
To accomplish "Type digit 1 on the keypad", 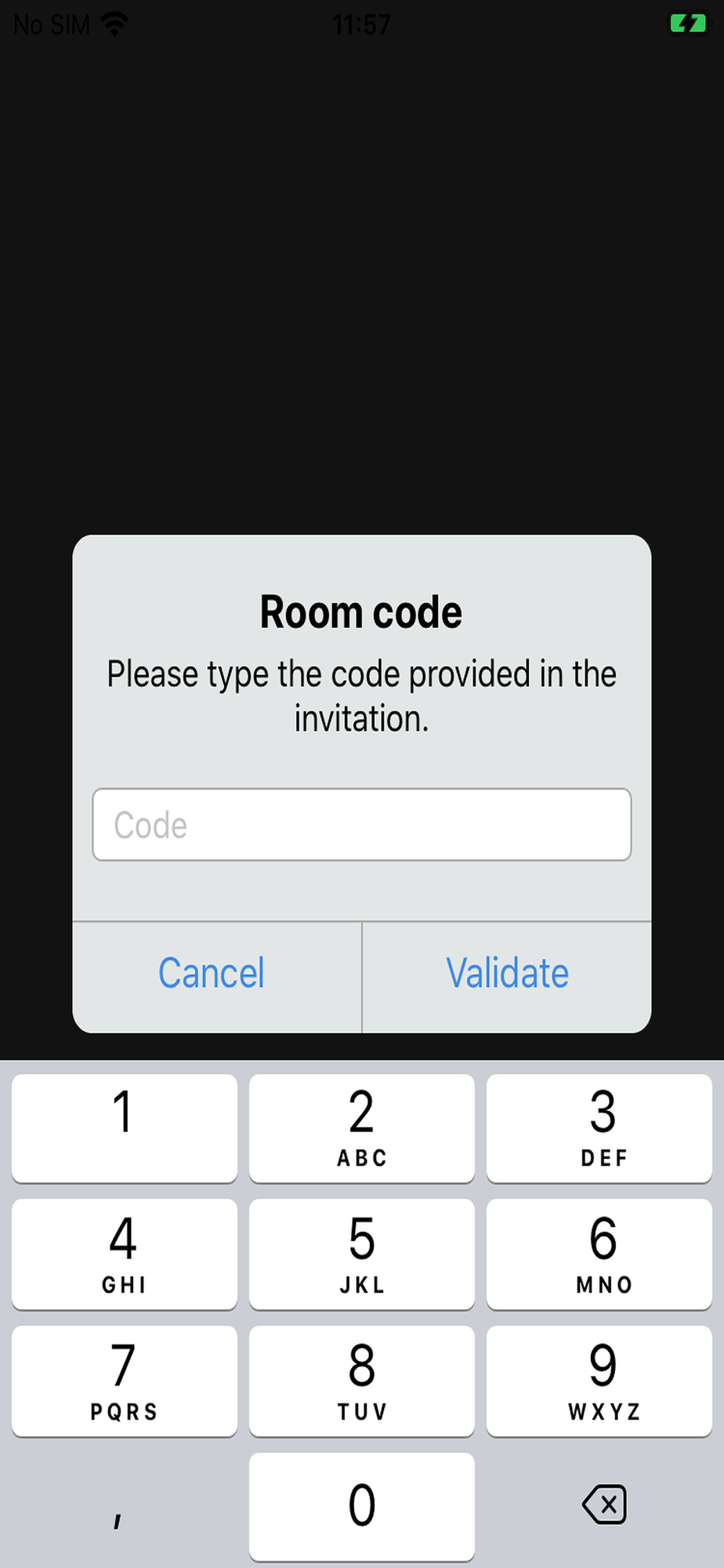I will tap(125, 1128).
